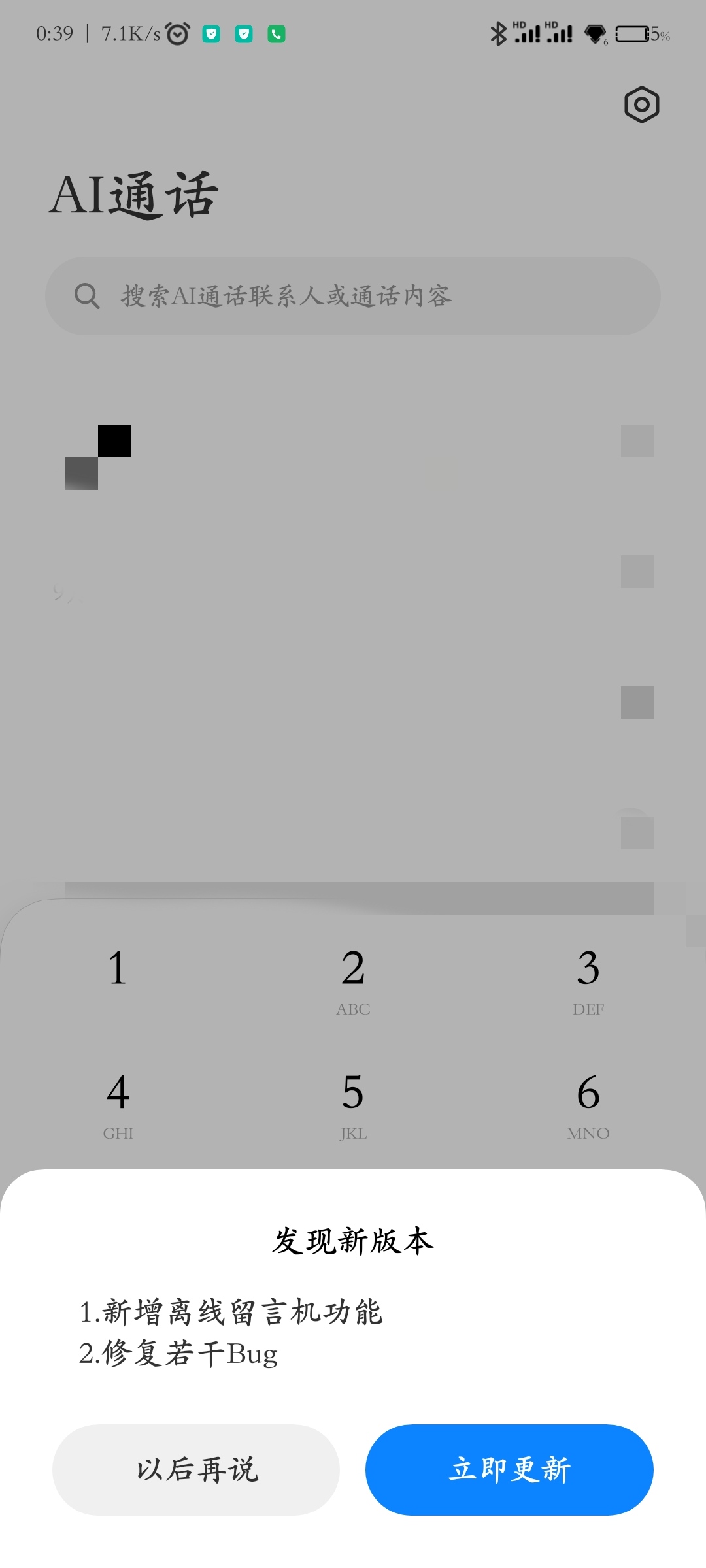Open settings via the hexagon gear icon
The image size is (706, 1568).
point(641,105)
